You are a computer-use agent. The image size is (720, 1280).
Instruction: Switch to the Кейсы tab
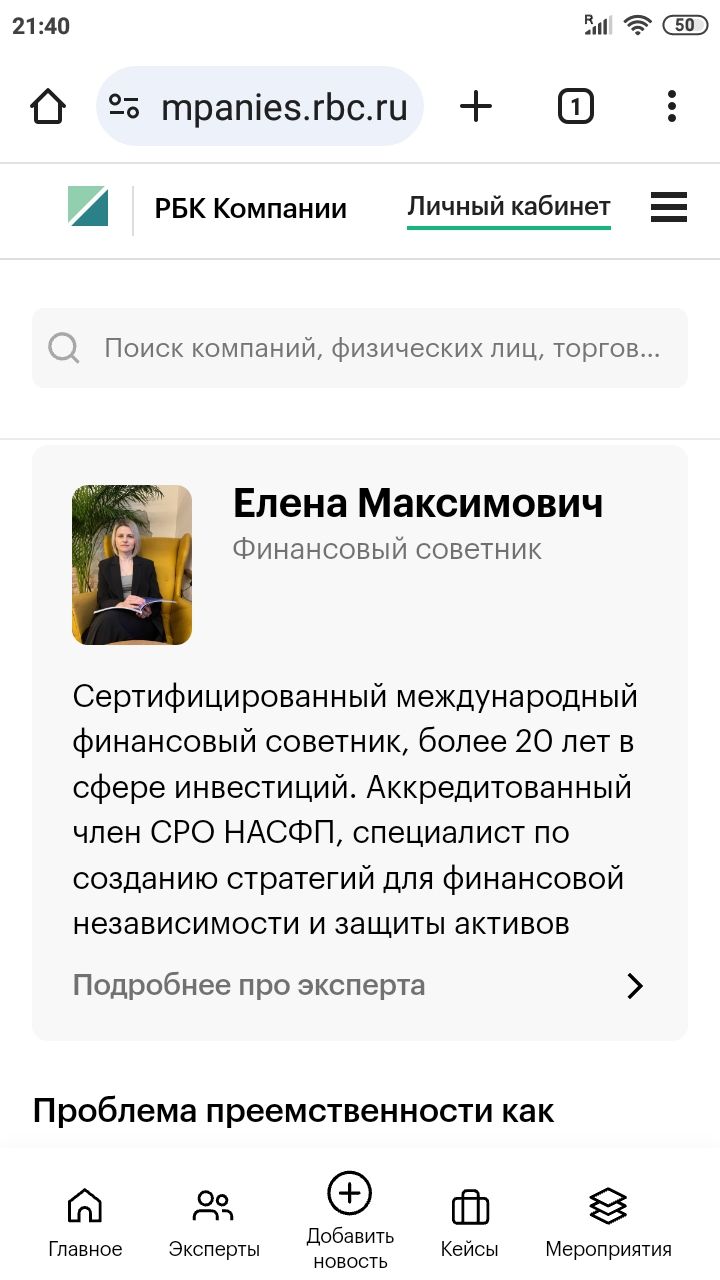pos(469,1222)
